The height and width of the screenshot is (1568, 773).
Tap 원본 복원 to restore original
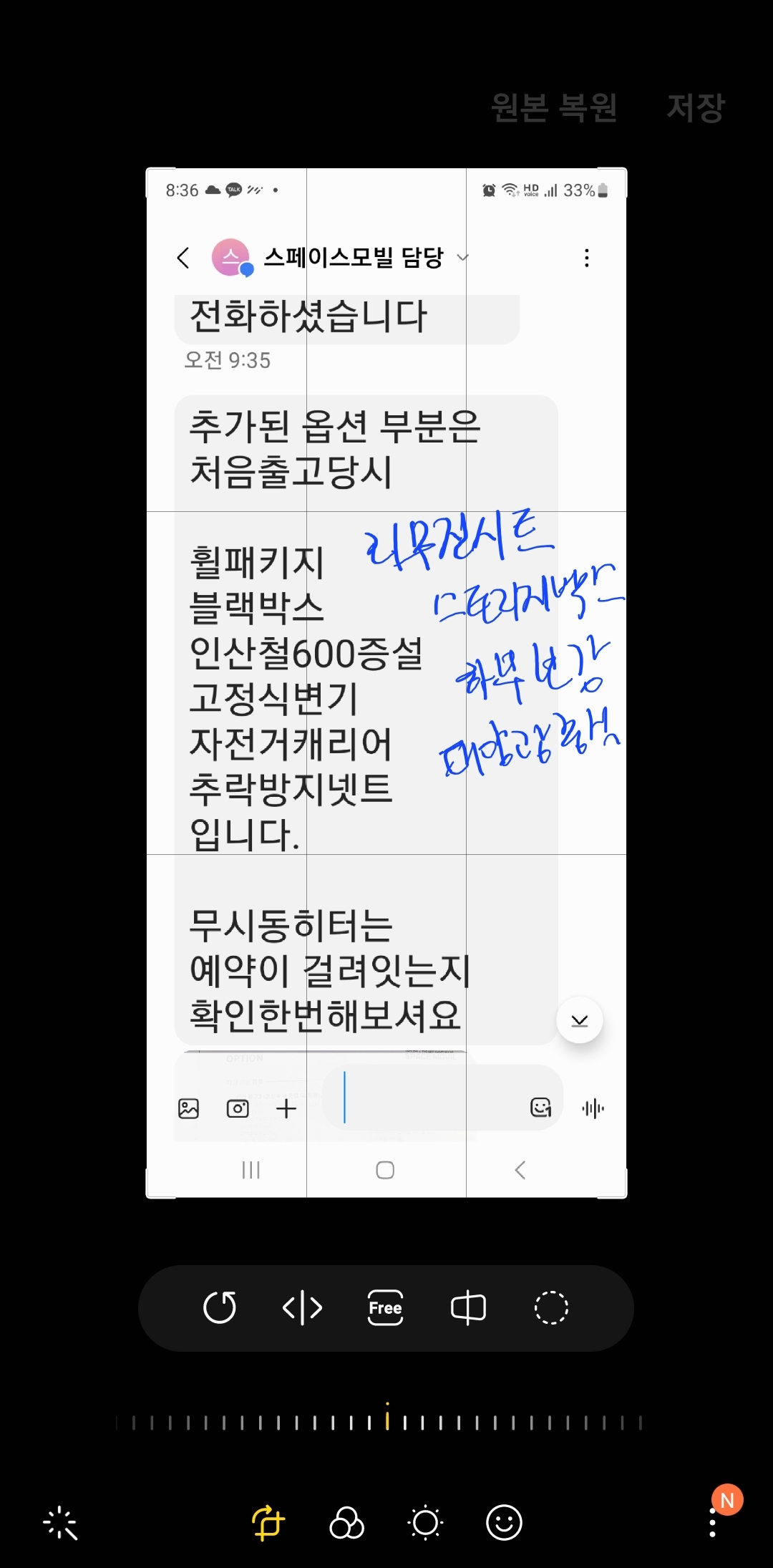coord(553,108)
